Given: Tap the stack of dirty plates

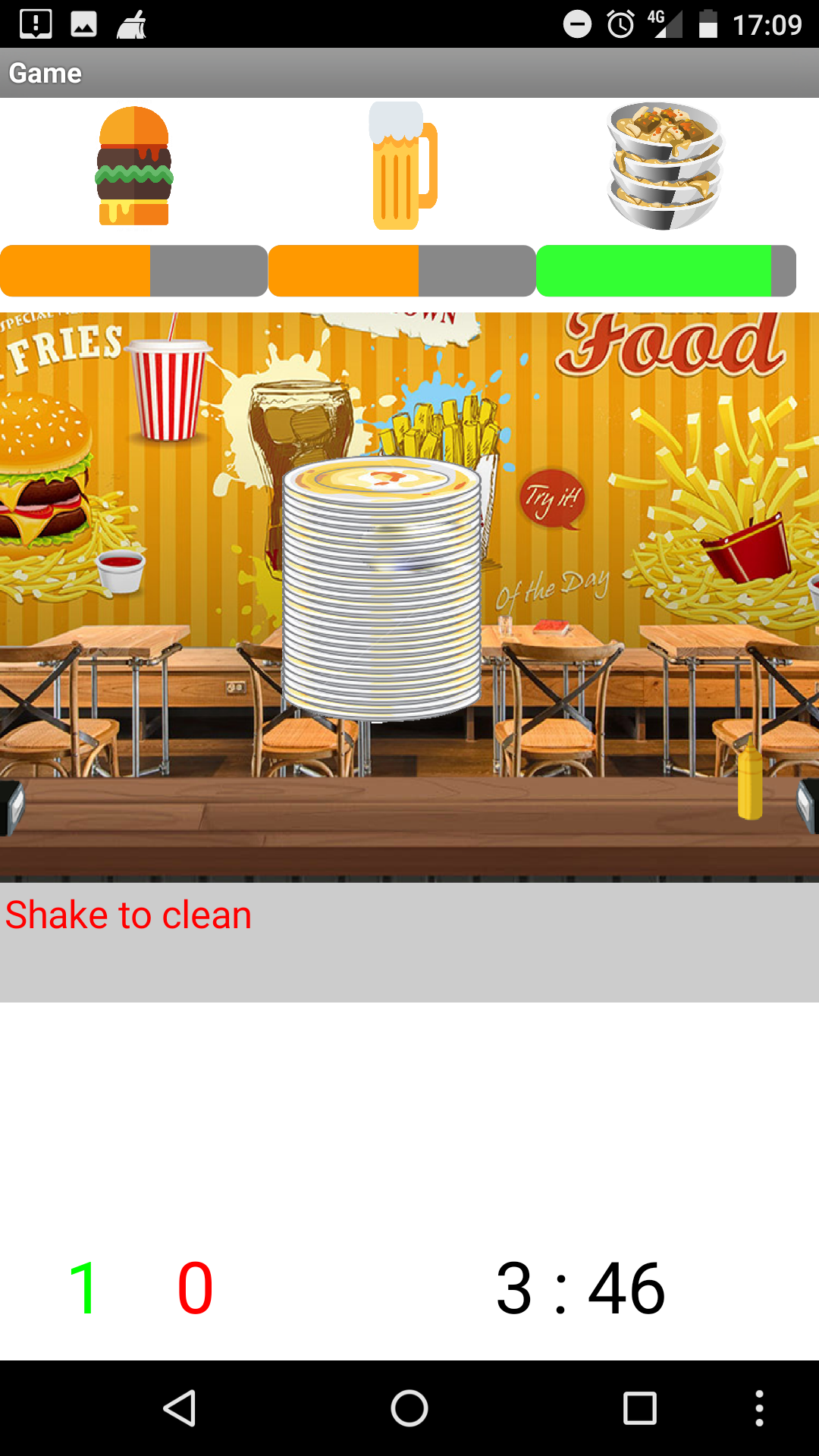Looking at the screenshot, I should pyautogui.click(x=381, y=589).
